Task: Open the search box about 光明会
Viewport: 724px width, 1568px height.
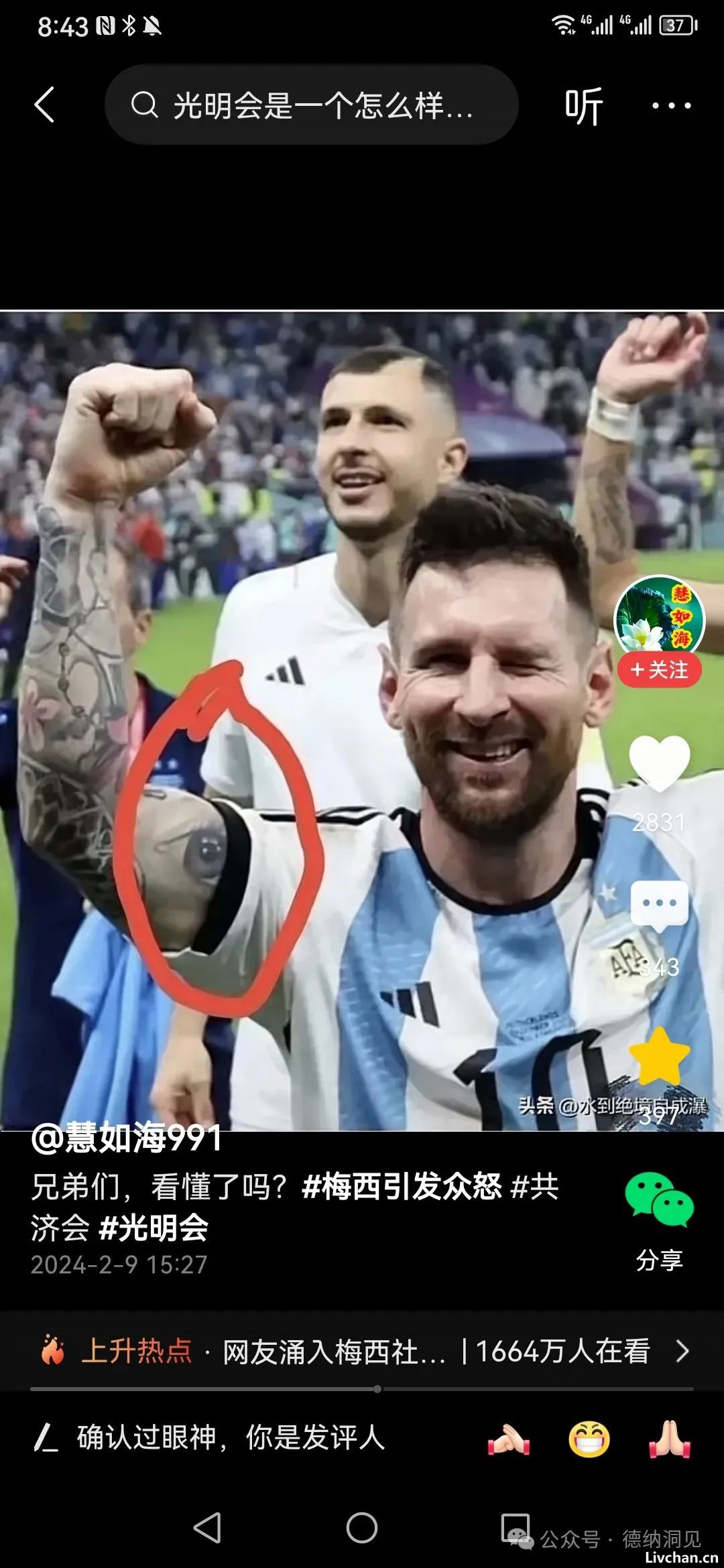Action: click(x=311, y=105)
